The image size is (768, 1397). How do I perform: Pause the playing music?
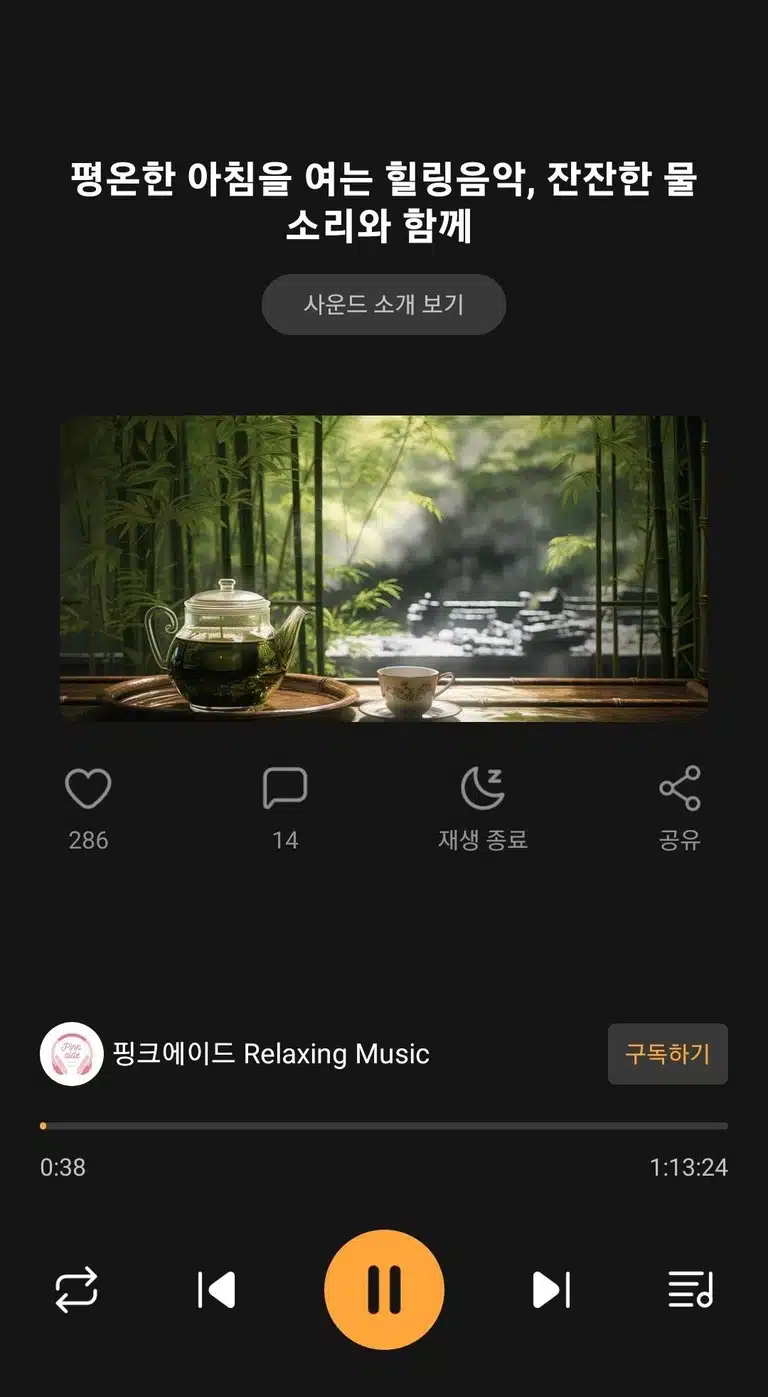384,1289
